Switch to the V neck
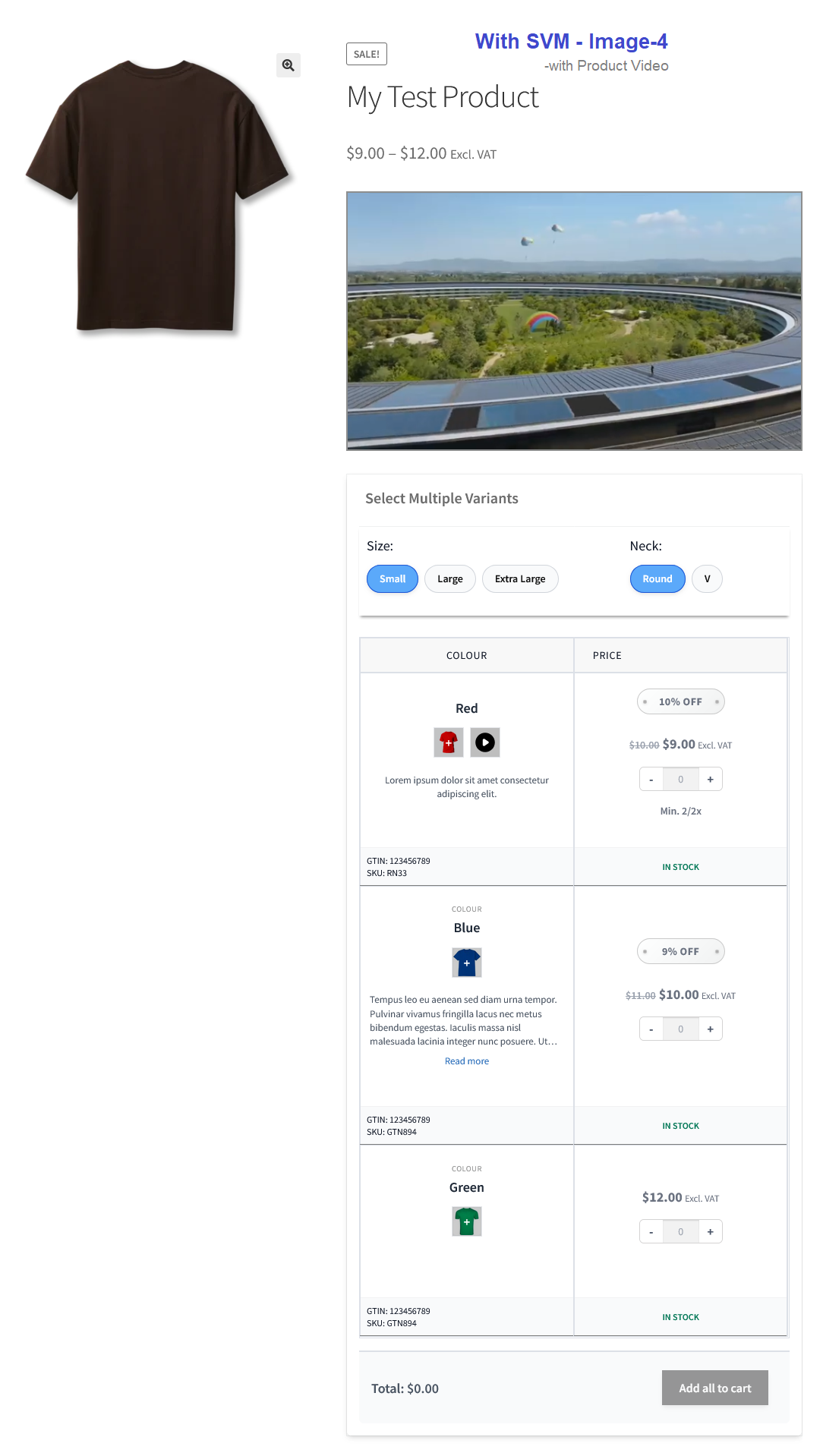823x1456 pixels. 707,579
